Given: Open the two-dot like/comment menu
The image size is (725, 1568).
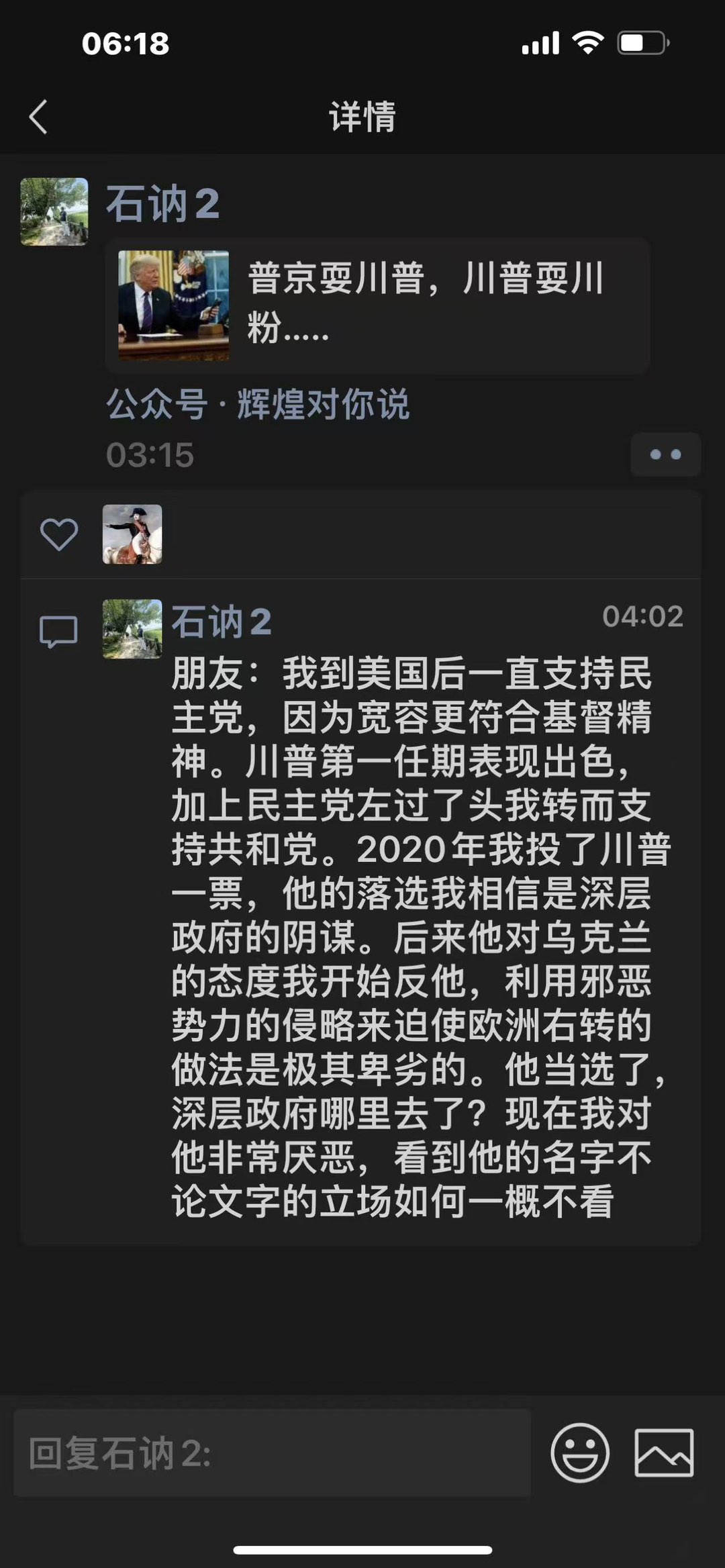Looking at the screenshot, I should [x=665, y=454].
